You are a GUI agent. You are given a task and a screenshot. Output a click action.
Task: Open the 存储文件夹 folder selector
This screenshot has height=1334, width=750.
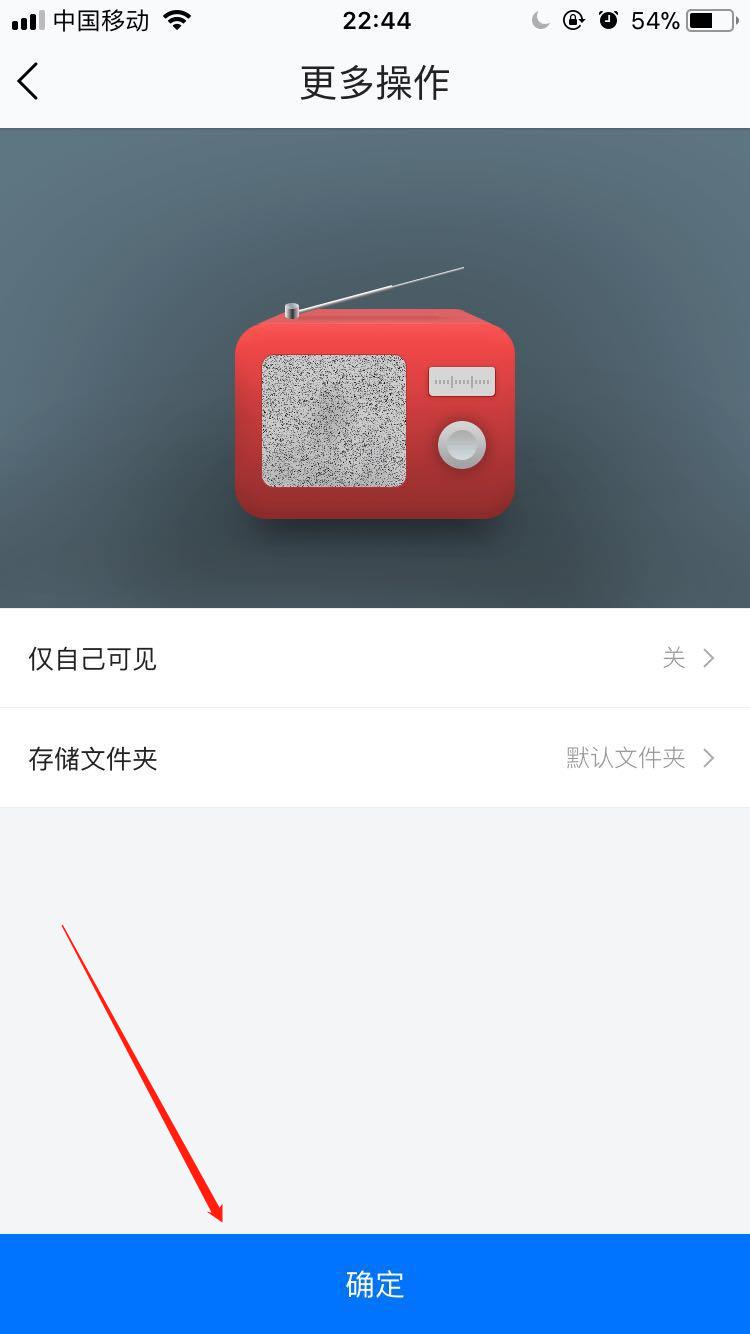point(375,758)
